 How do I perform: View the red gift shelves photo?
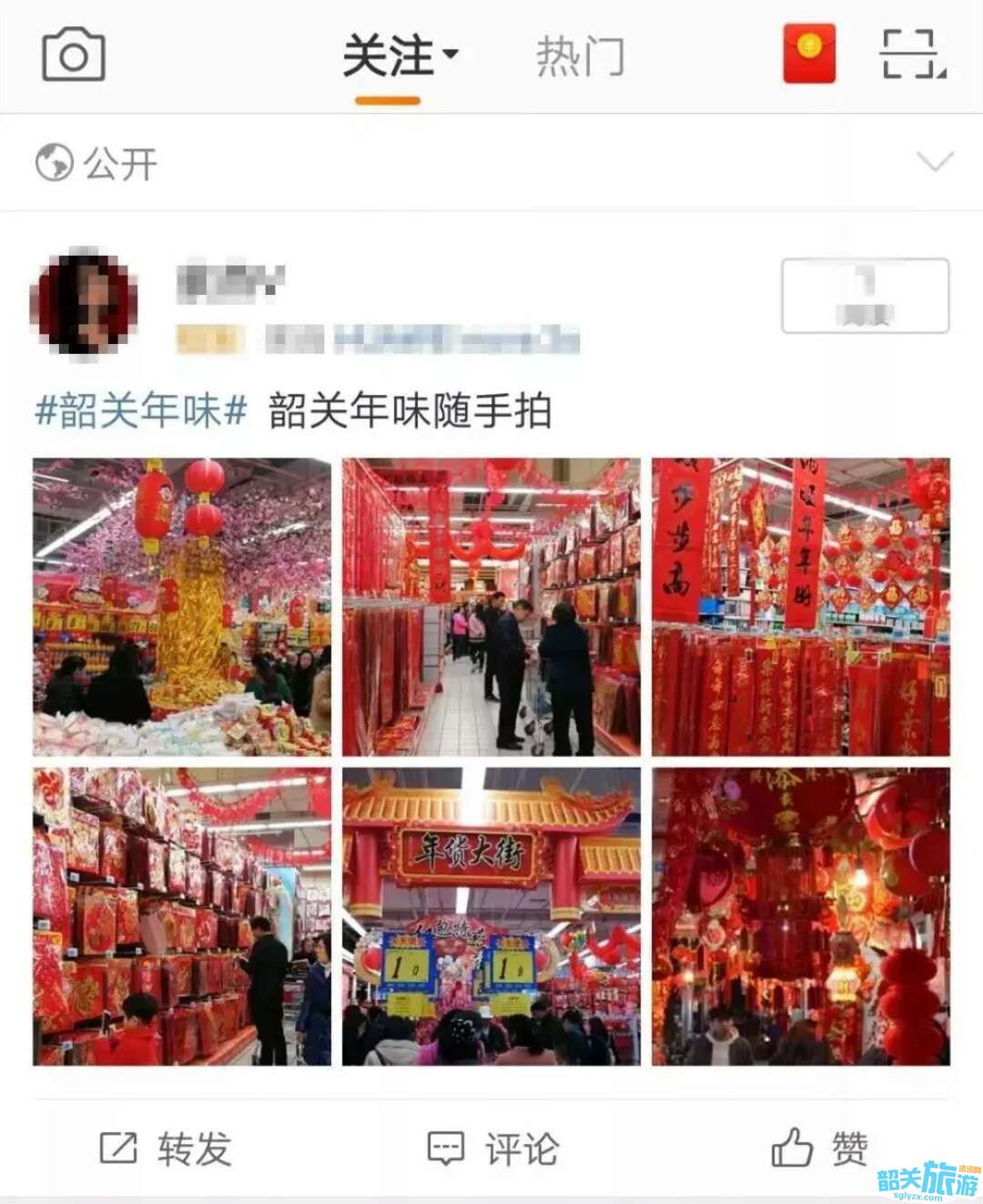182,916
